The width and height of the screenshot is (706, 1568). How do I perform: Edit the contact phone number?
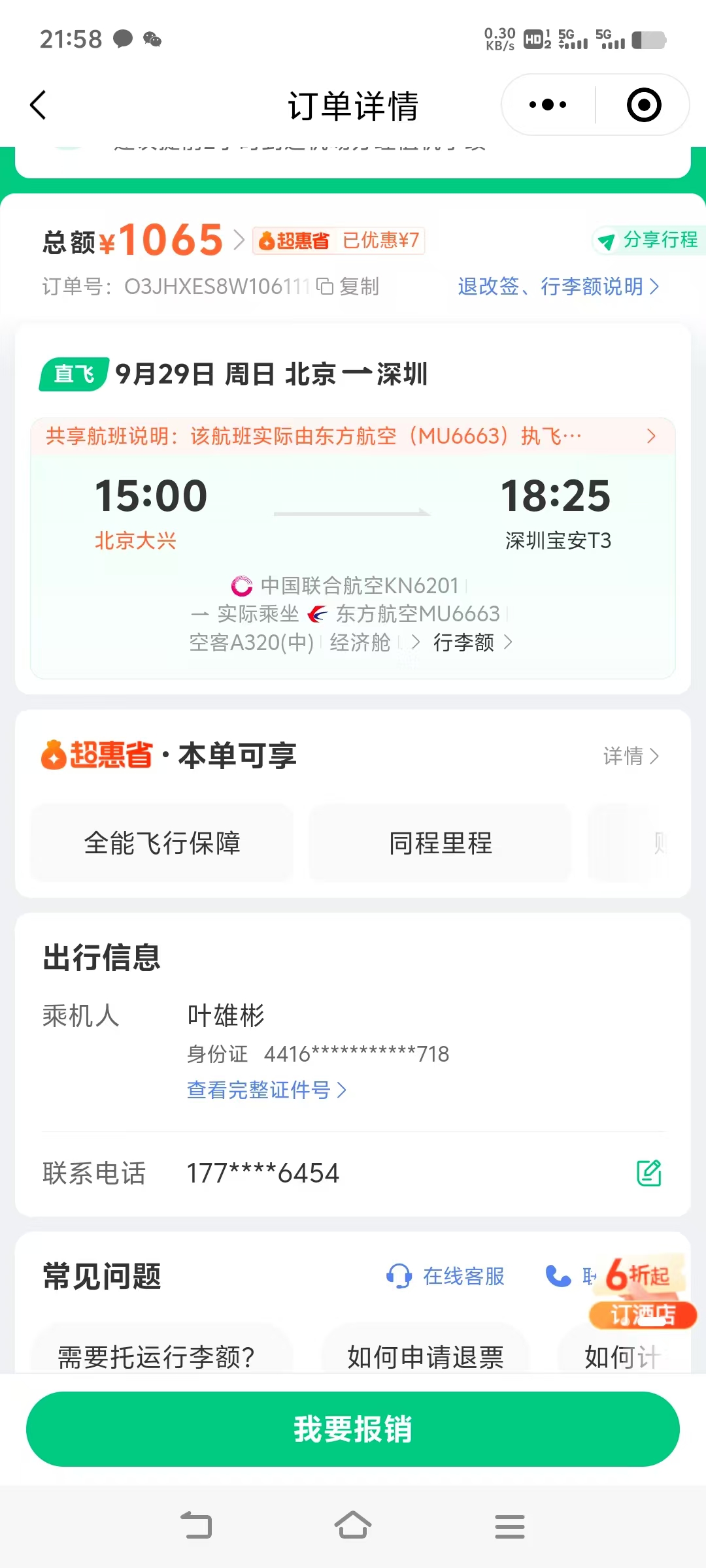pos(649,1173)
